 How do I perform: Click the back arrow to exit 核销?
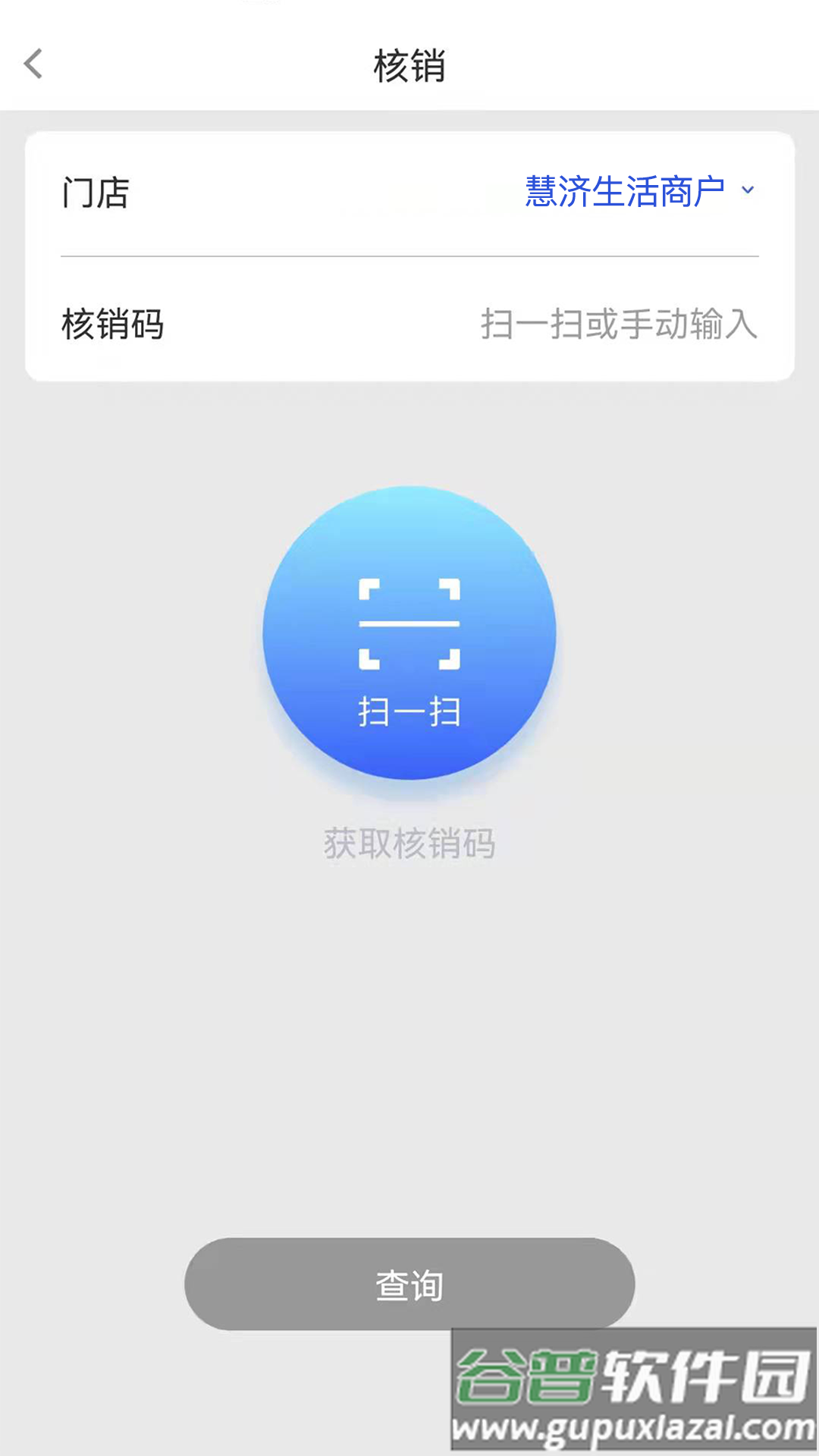coord(32,64)
